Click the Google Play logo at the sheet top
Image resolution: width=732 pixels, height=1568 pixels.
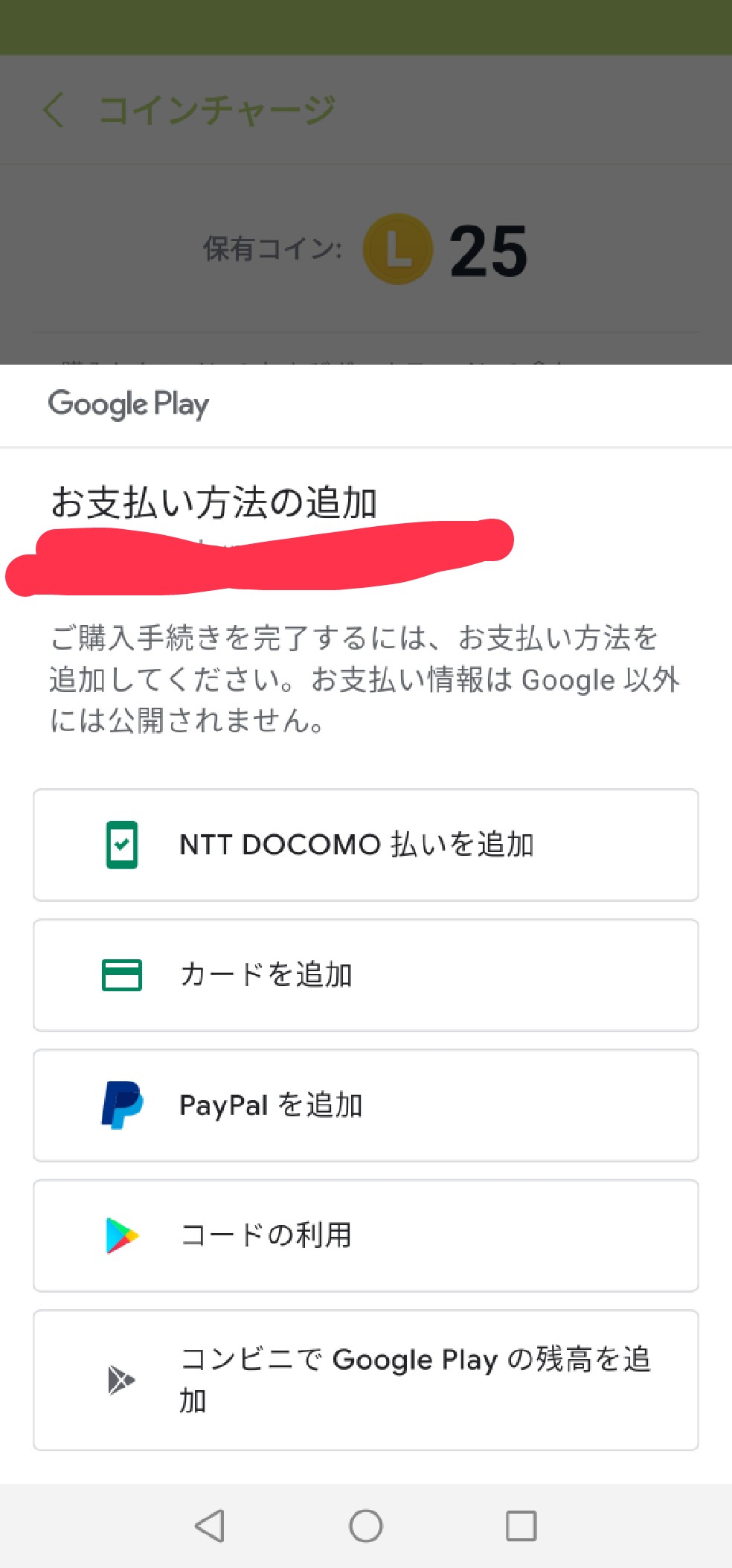click(x=128, y=403)
